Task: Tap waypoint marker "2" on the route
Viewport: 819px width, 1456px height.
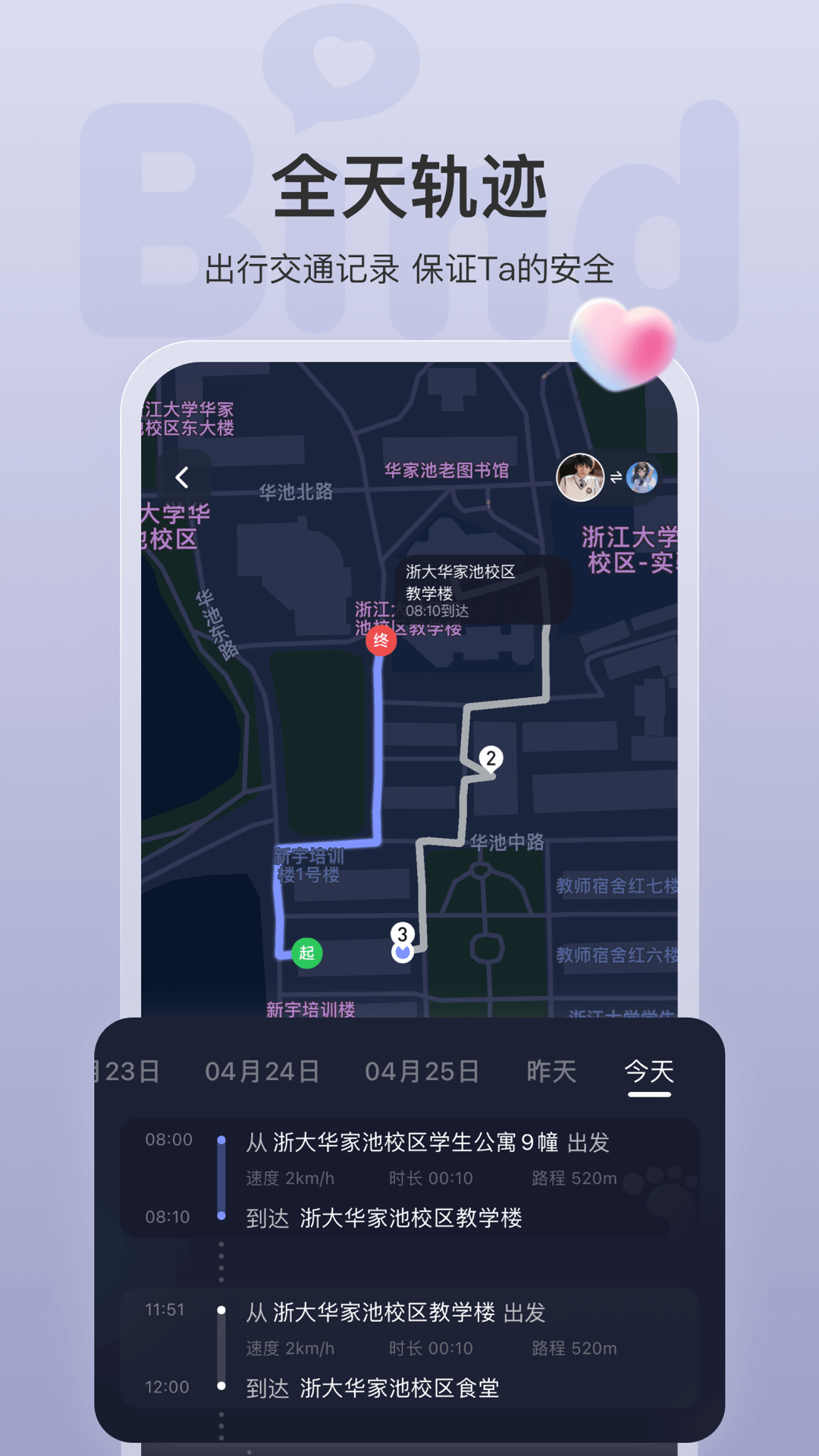Action: click(493, 758)
